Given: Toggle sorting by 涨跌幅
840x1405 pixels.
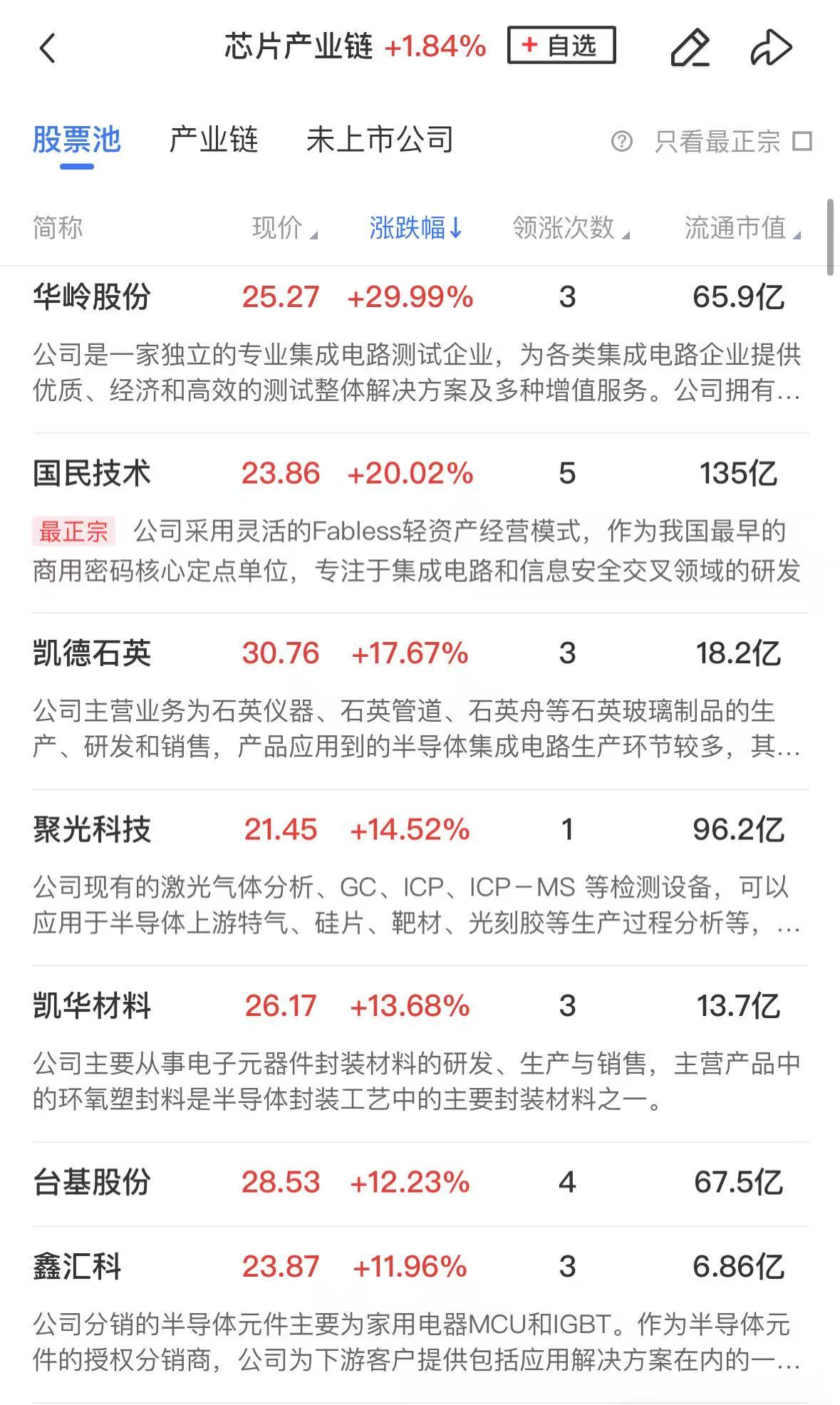Looking at the screenshot, I should [415, 228].
